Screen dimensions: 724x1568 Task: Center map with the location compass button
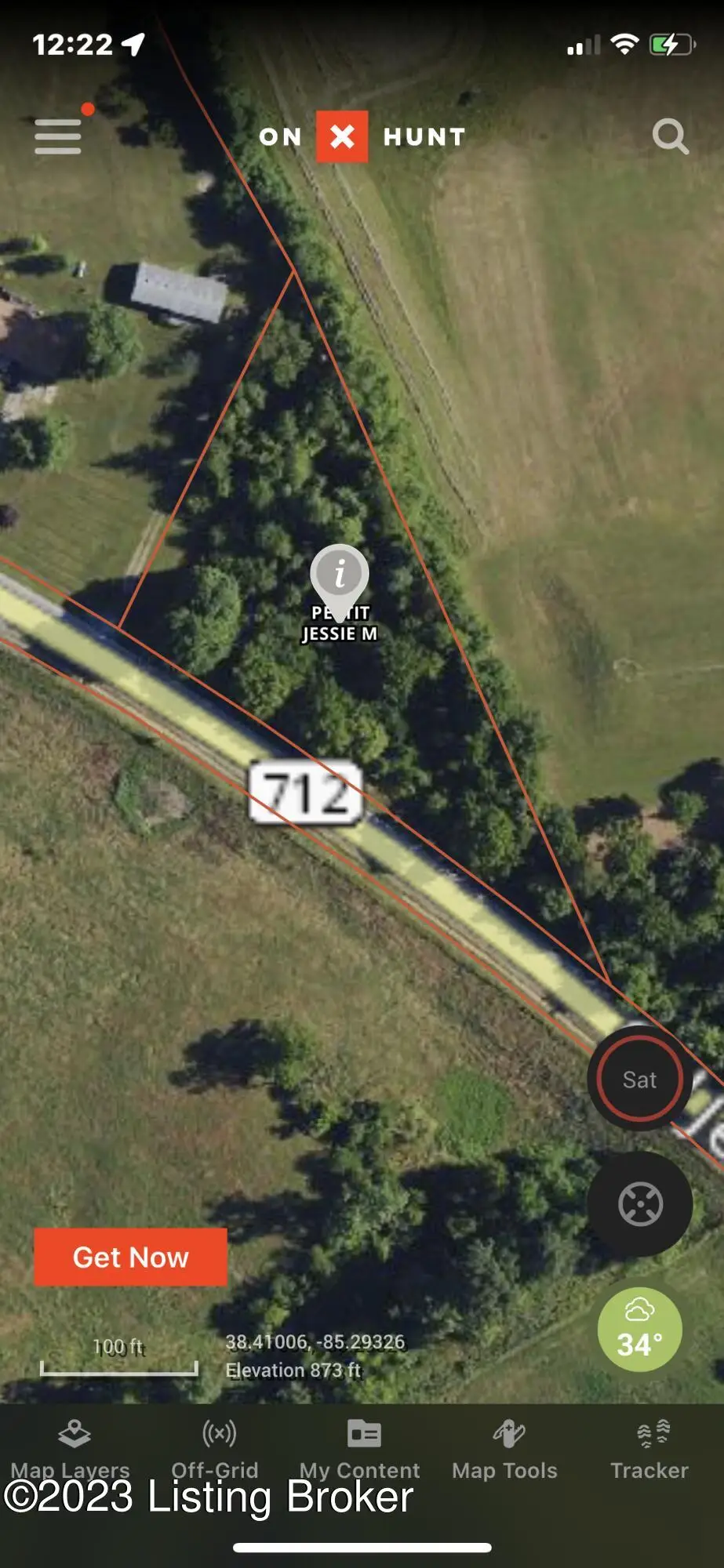640,1203
